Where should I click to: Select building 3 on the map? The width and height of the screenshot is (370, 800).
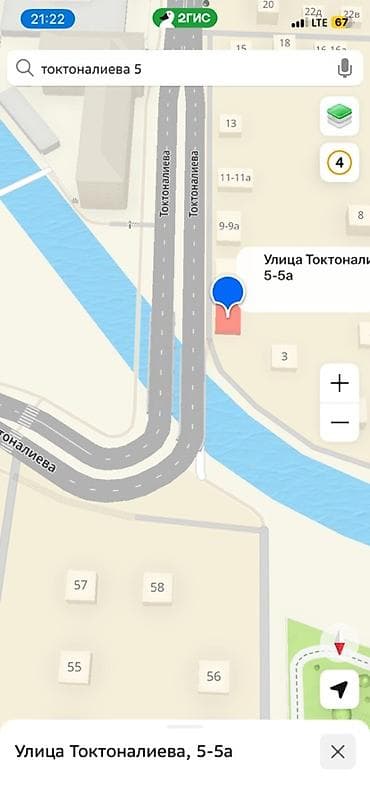(284, 357)
